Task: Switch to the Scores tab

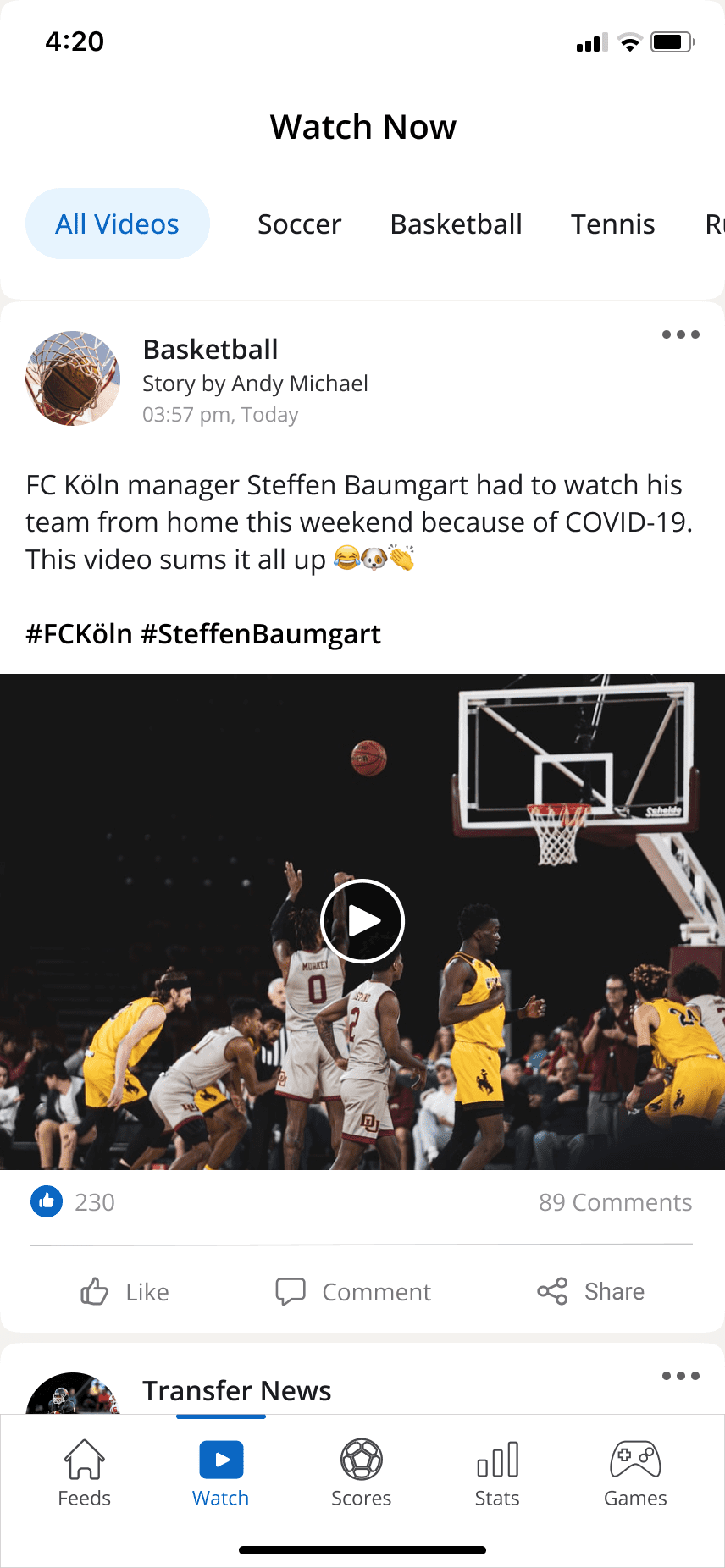Action: pyautogui.click(x=362, y=1473)
